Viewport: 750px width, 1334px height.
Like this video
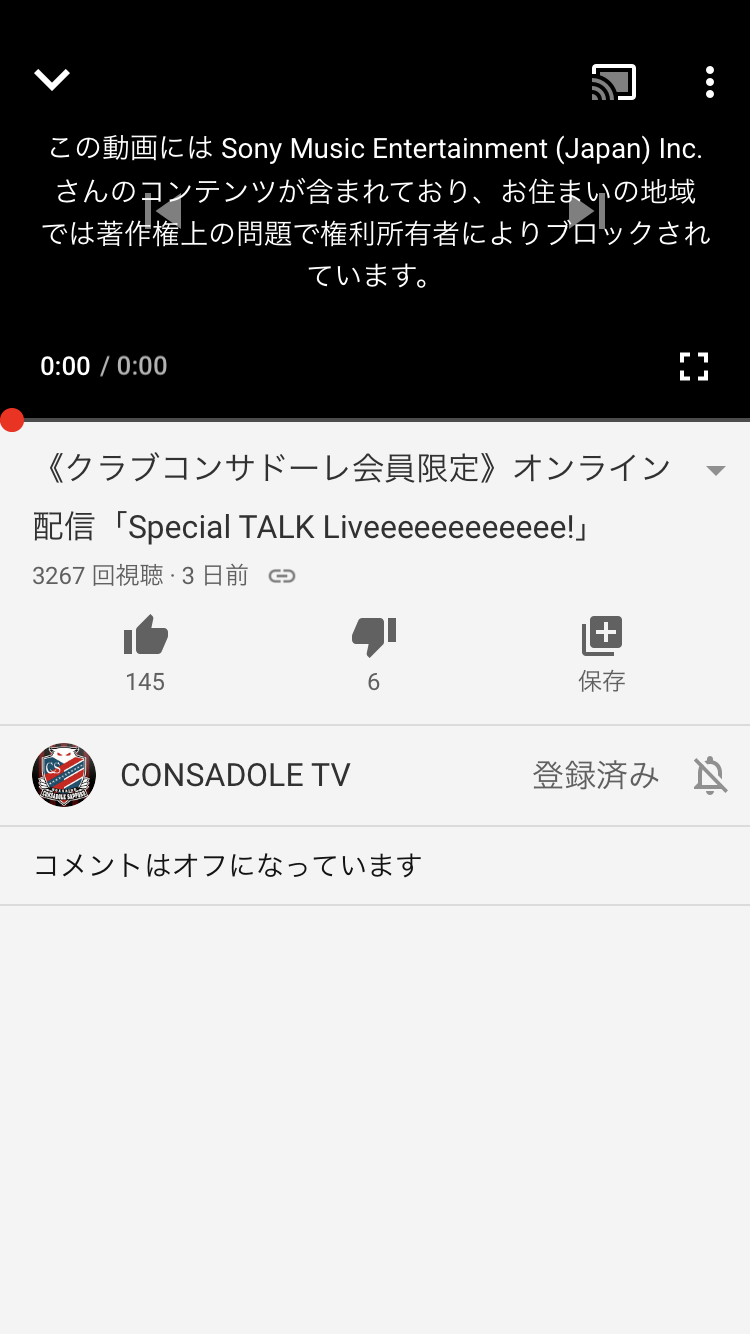pyautogui.click(x=146, y=636)
